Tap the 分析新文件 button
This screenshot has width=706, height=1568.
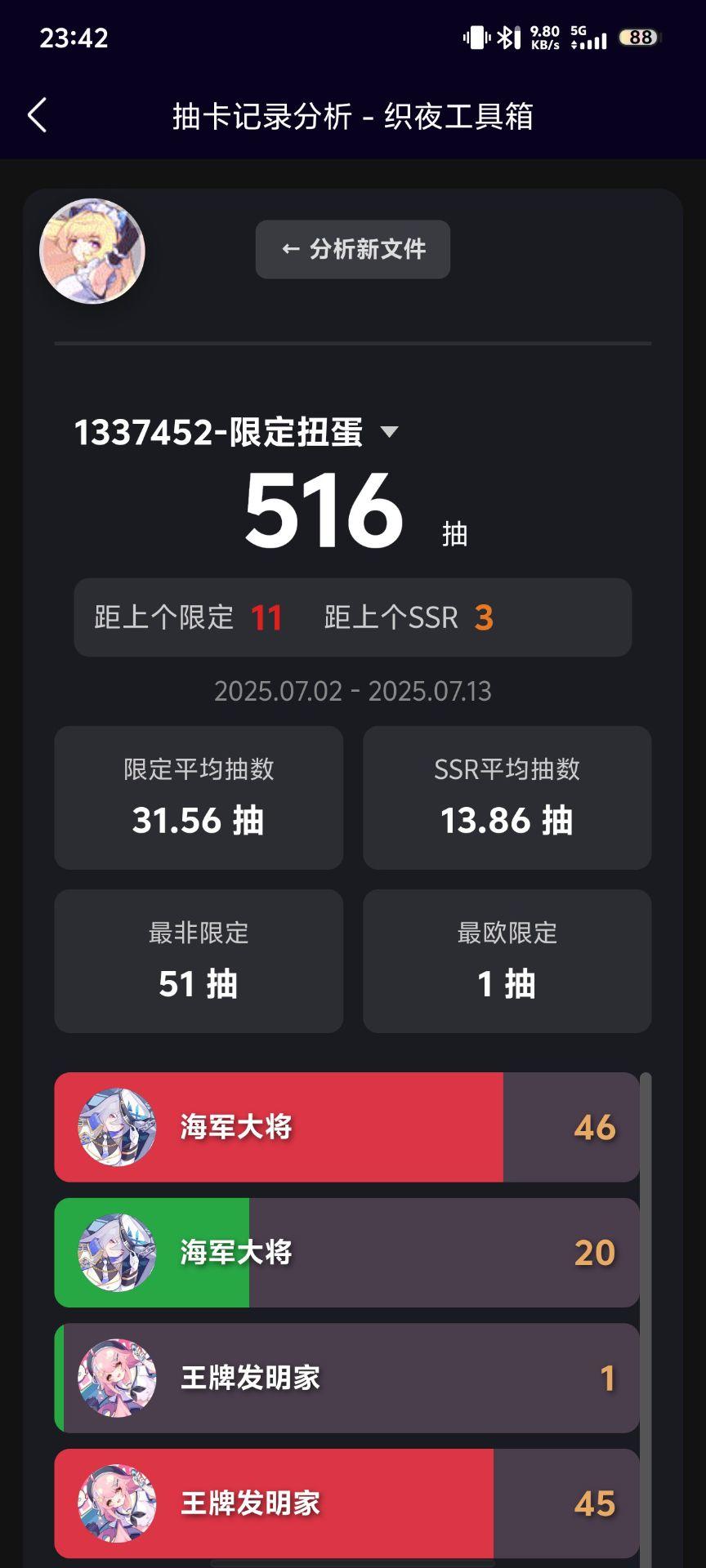coord(352,250)
